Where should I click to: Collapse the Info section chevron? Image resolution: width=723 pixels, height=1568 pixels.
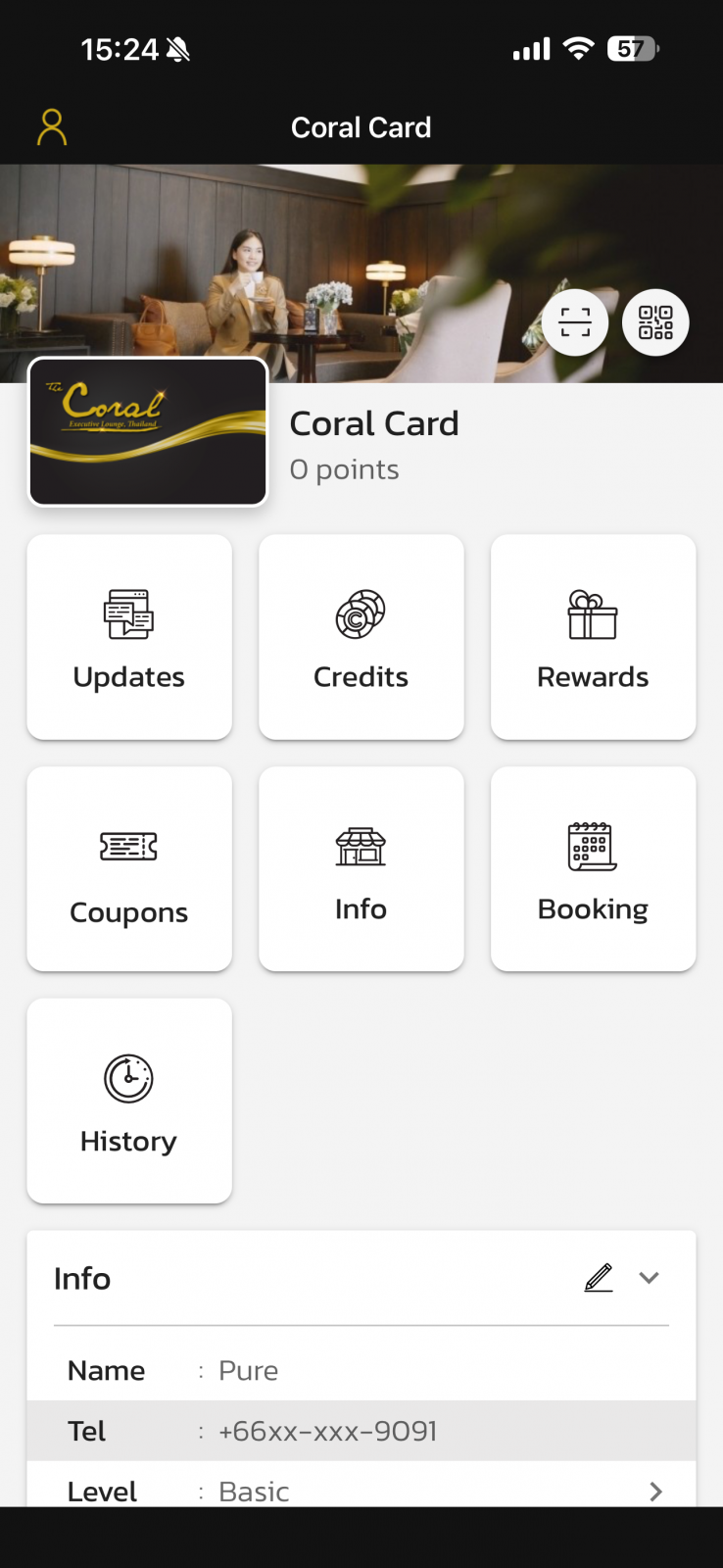[649, 1278]
